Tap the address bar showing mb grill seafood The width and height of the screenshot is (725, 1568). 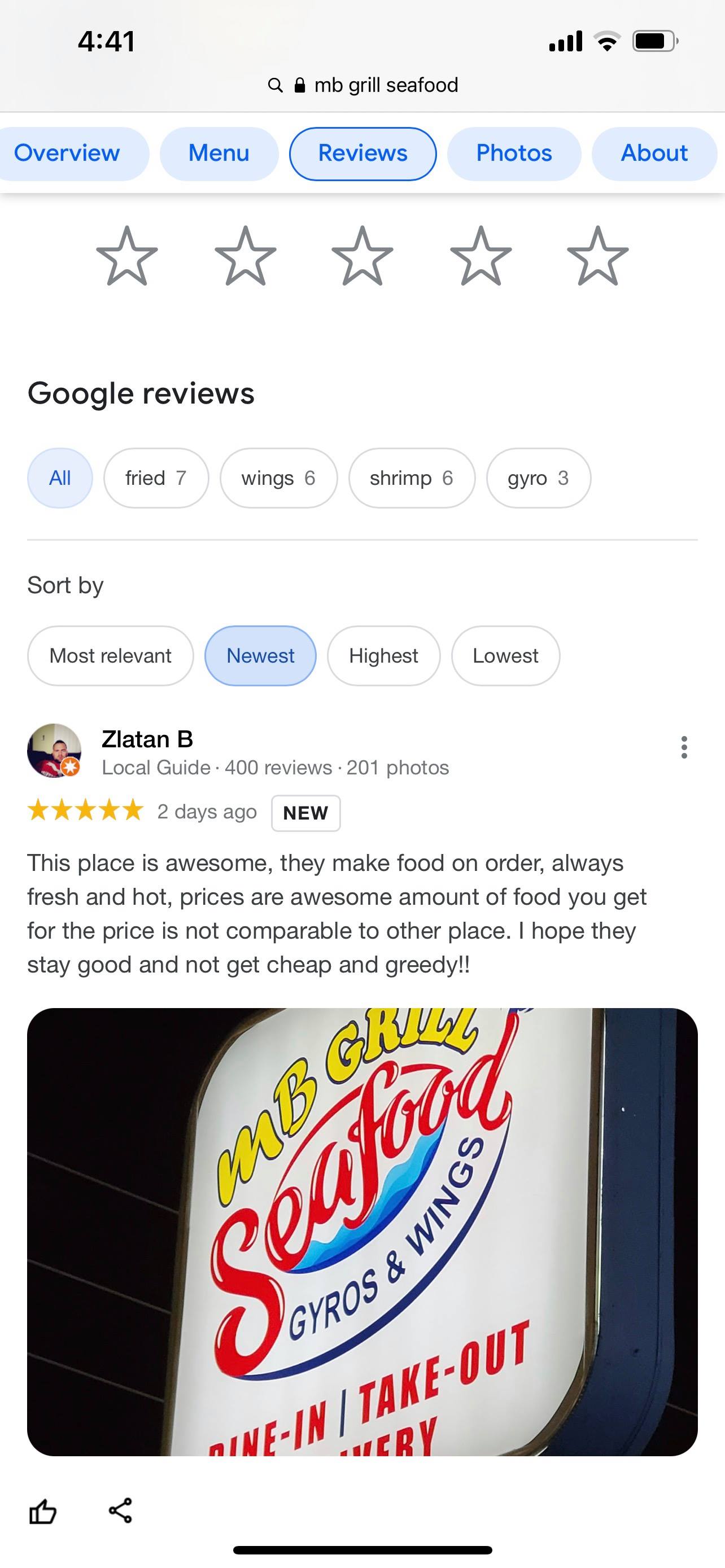[363, 85]
